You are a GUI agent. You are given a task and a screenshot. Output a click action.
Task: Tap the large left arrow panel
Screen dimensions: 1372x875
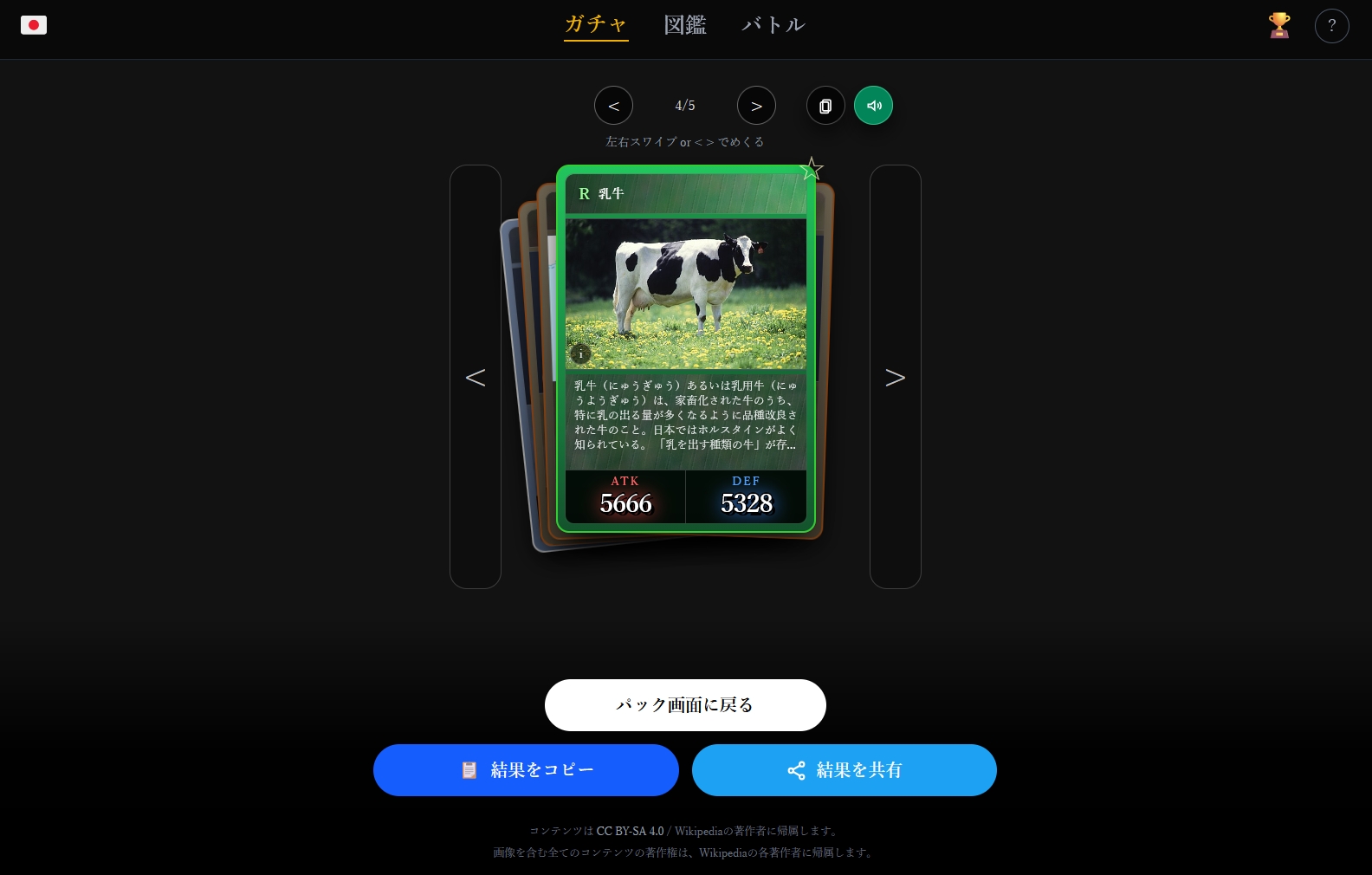pyautogui.click(x=476, y=377)
